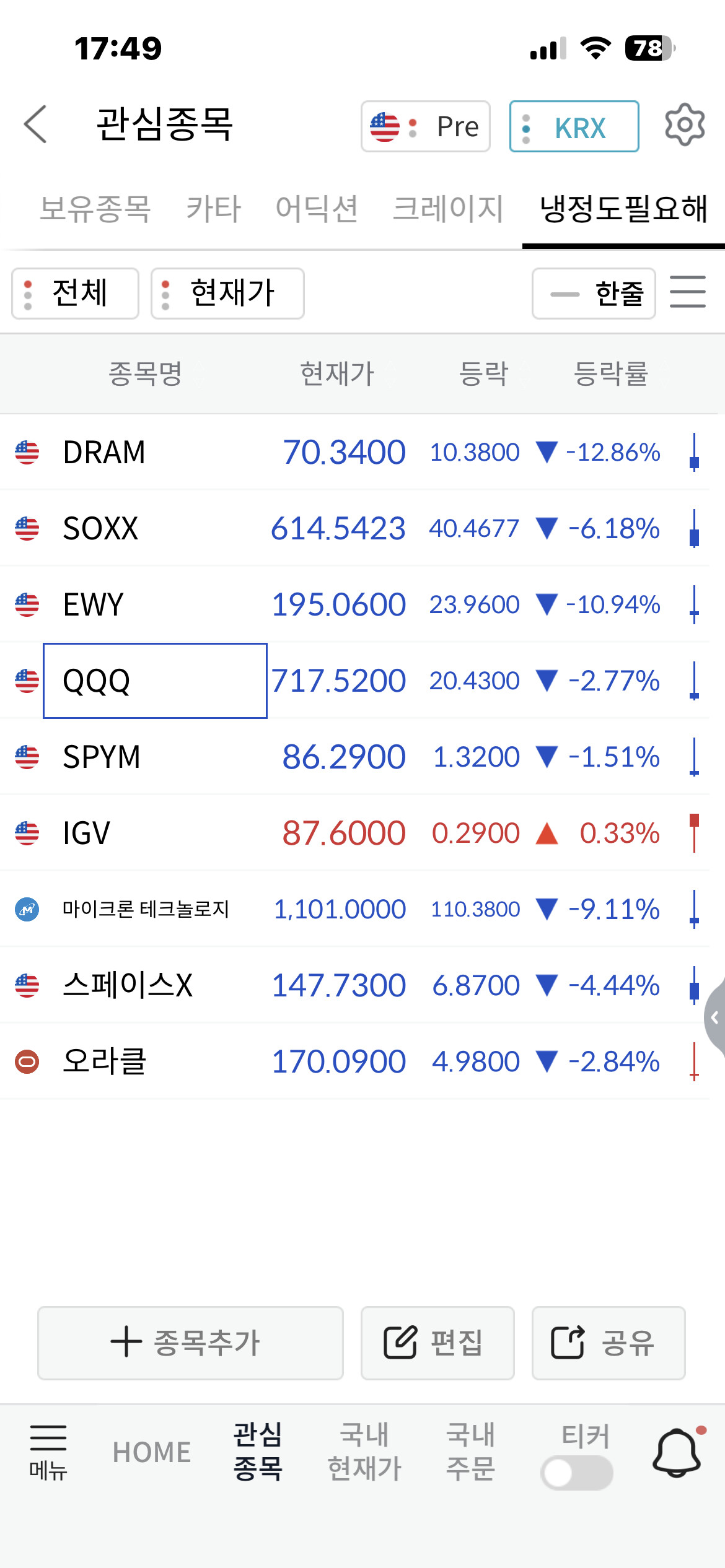Open the 메뉴 hamburger menu

point(48,1452)
